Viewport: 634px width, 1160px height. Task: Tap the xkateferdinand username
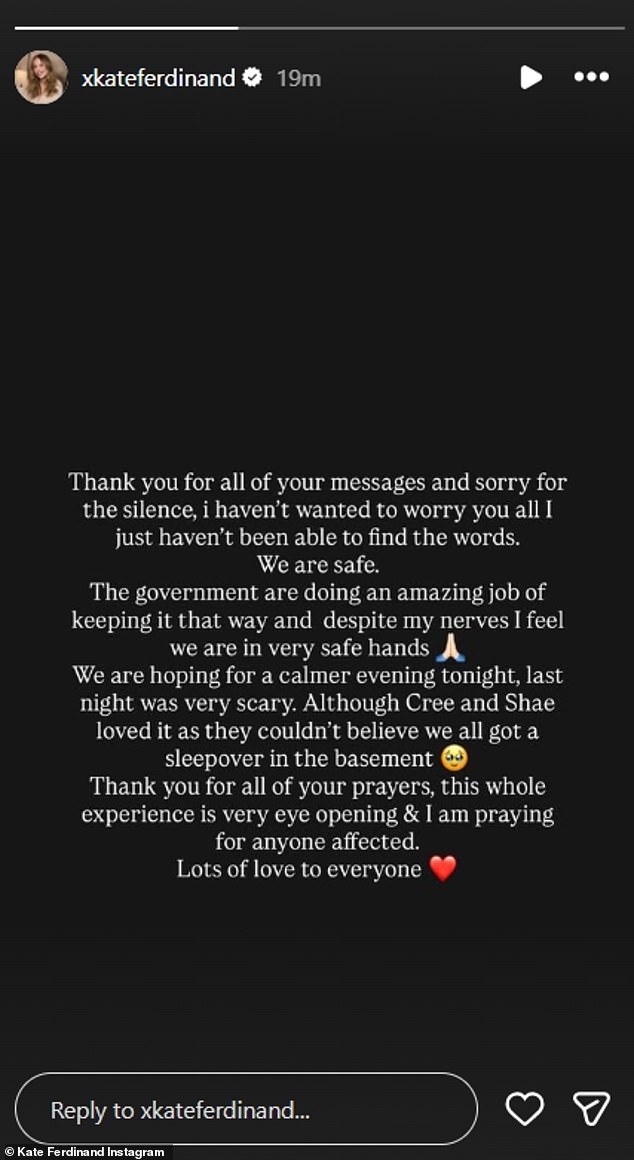coord(160,78)
